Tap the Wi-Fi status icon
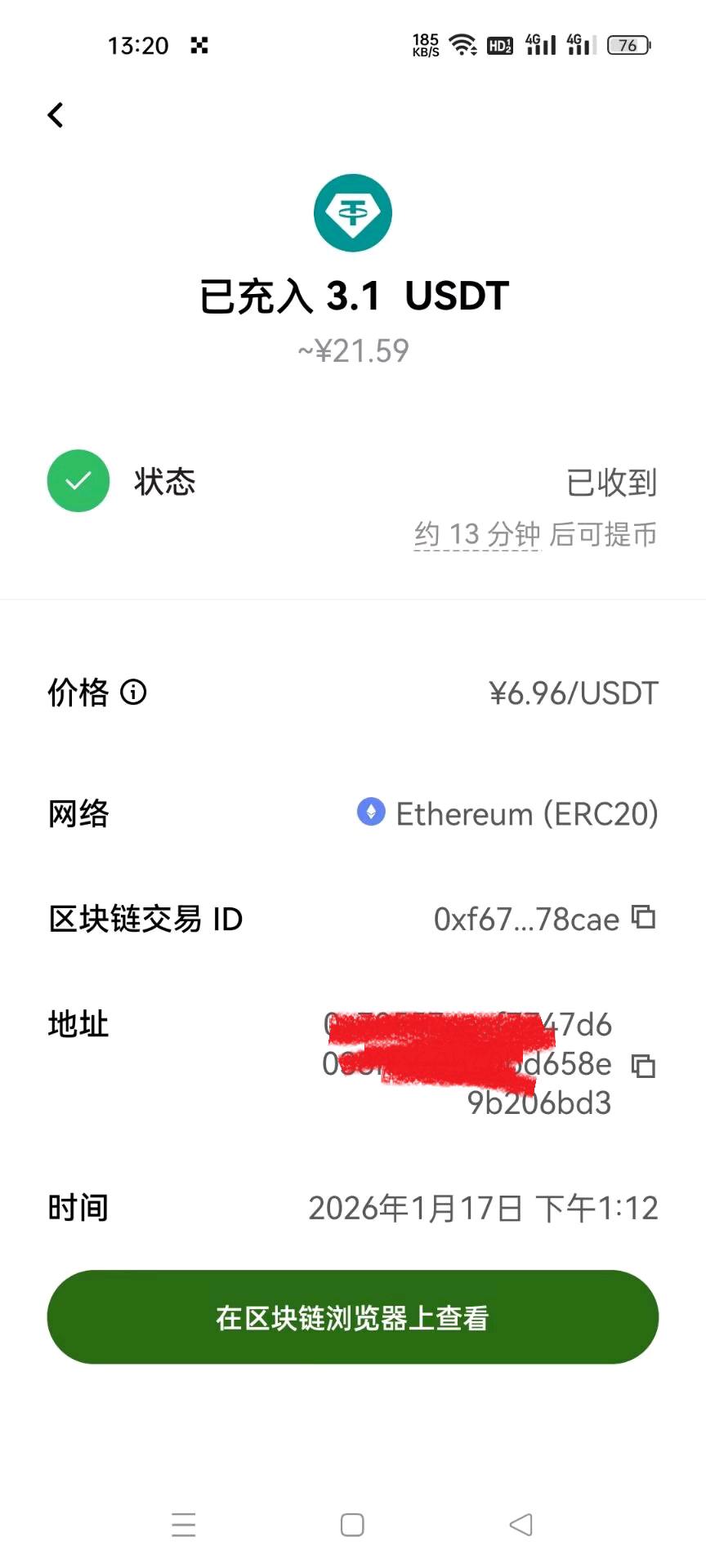Screen dimensions: 706x1568 462,42
